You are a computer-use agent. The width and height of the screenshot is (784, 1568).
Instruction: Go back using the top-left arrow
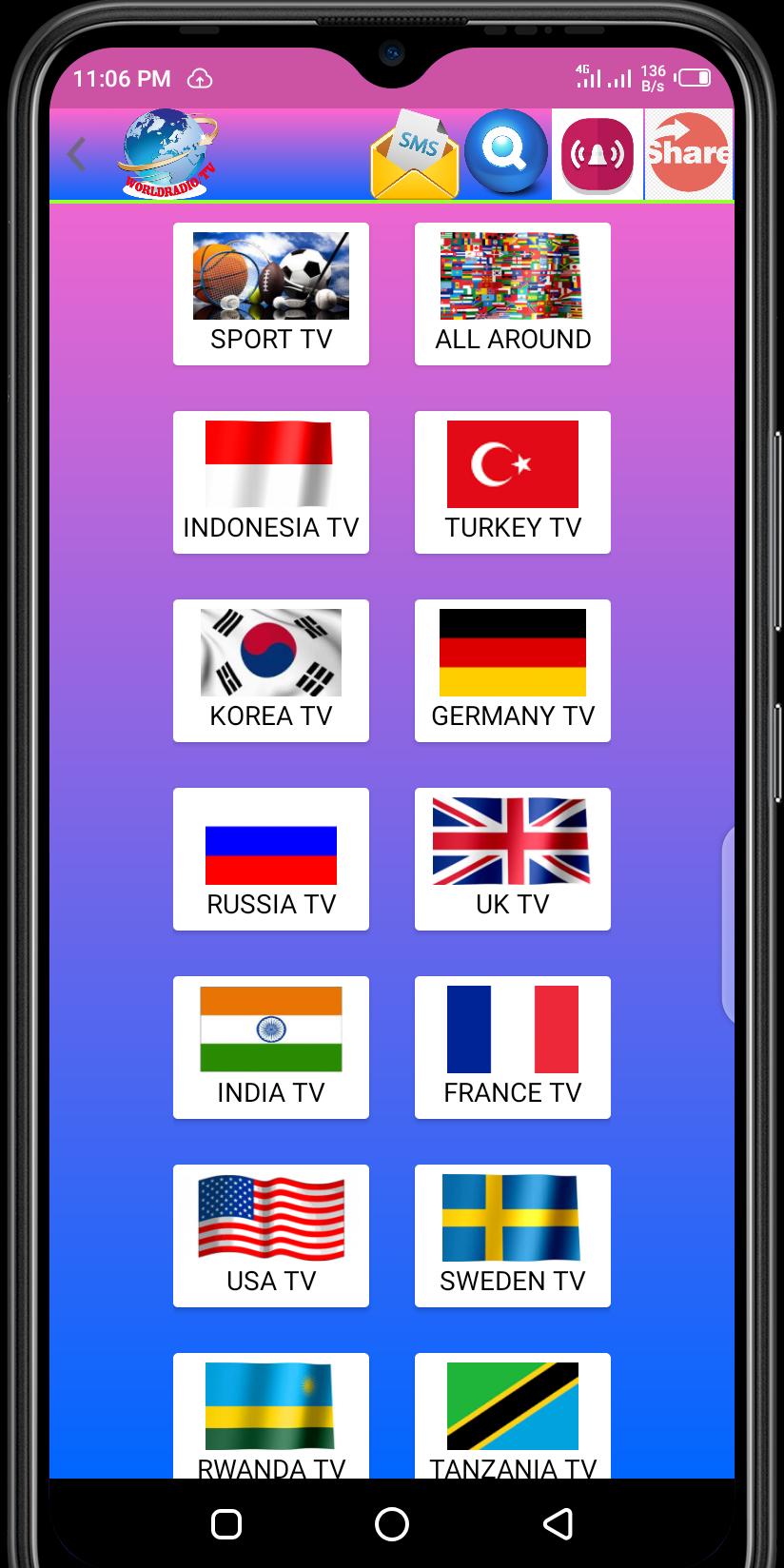(77, 154)
